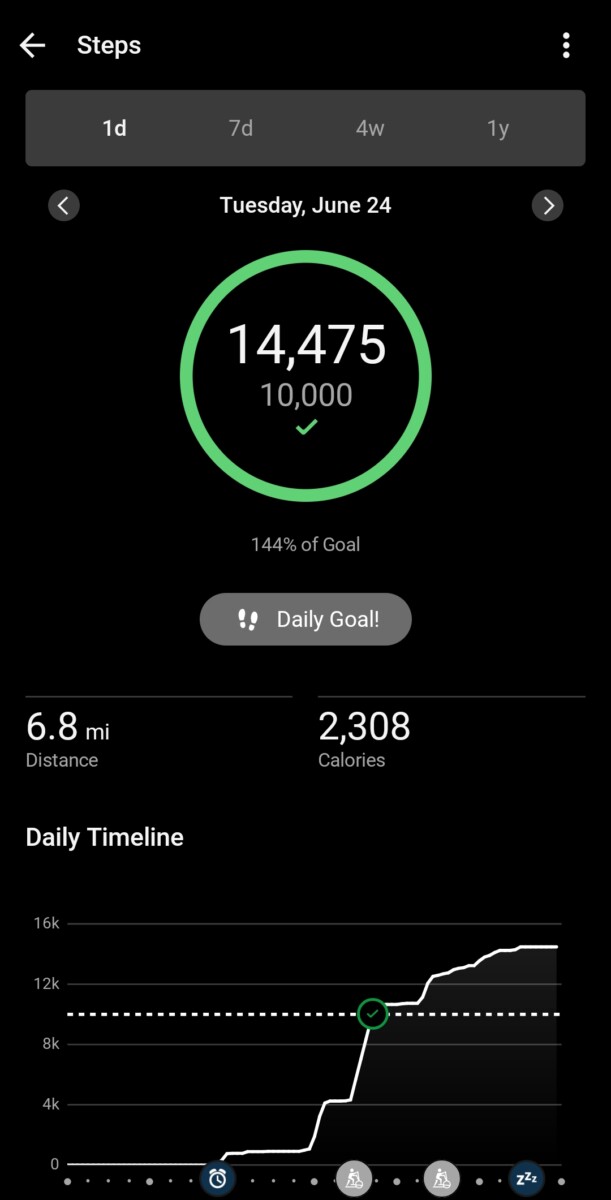Go back from the Steps screen

click(x=33, y=45)
